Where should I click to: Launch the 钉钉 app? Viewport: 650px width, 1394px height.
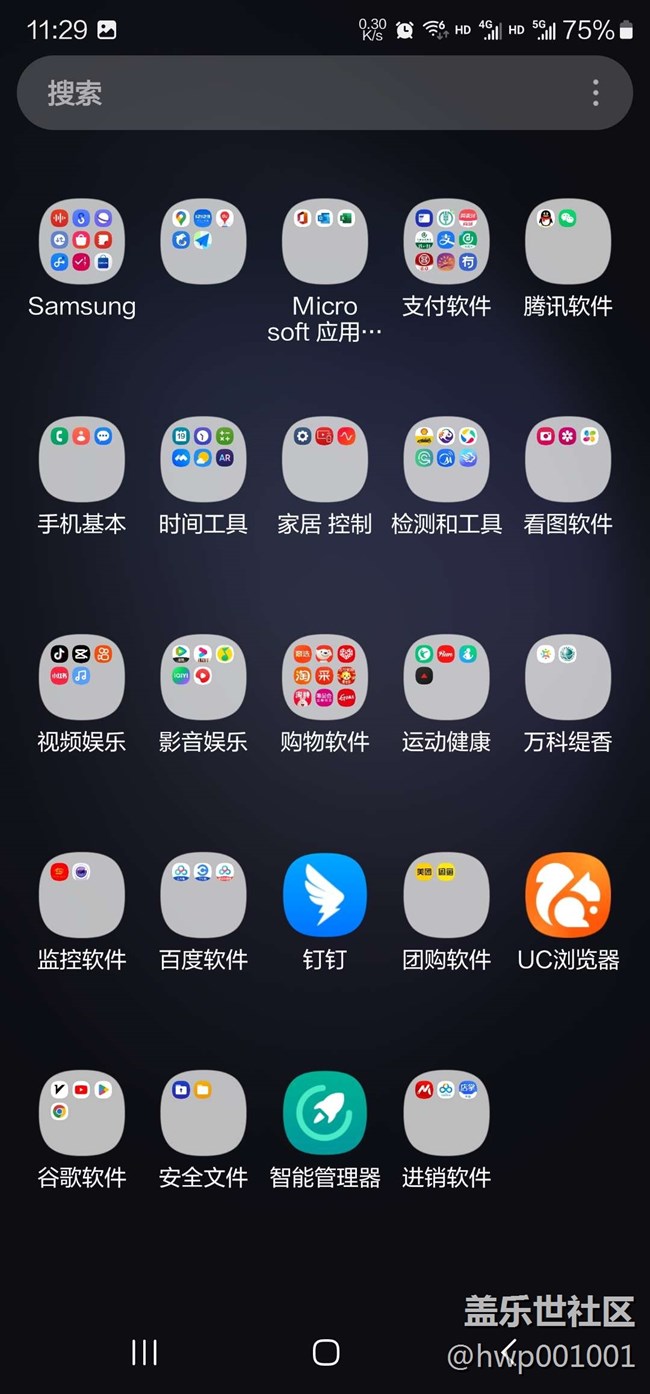[x=325, y=895]
